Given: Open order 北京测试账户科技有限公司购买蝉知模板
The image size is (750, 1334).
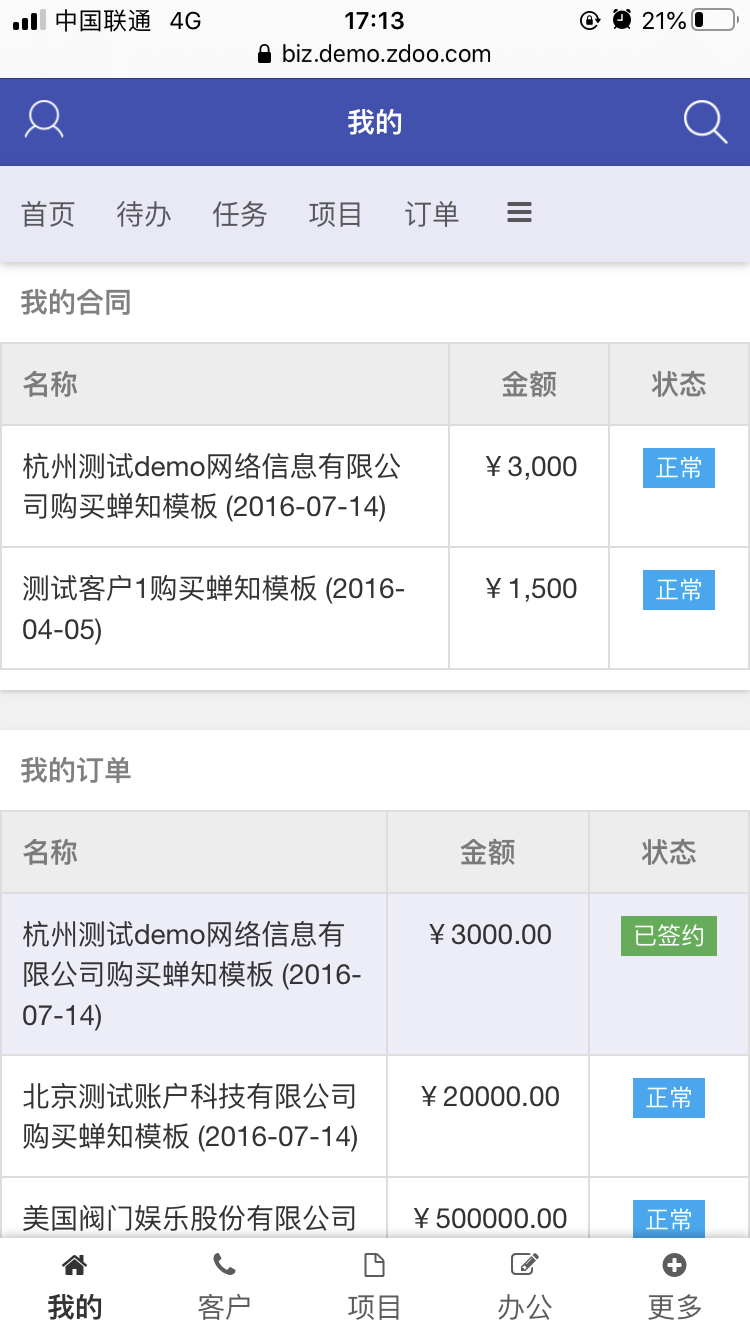Looking at the screenshot, I should coord(190,1116).
